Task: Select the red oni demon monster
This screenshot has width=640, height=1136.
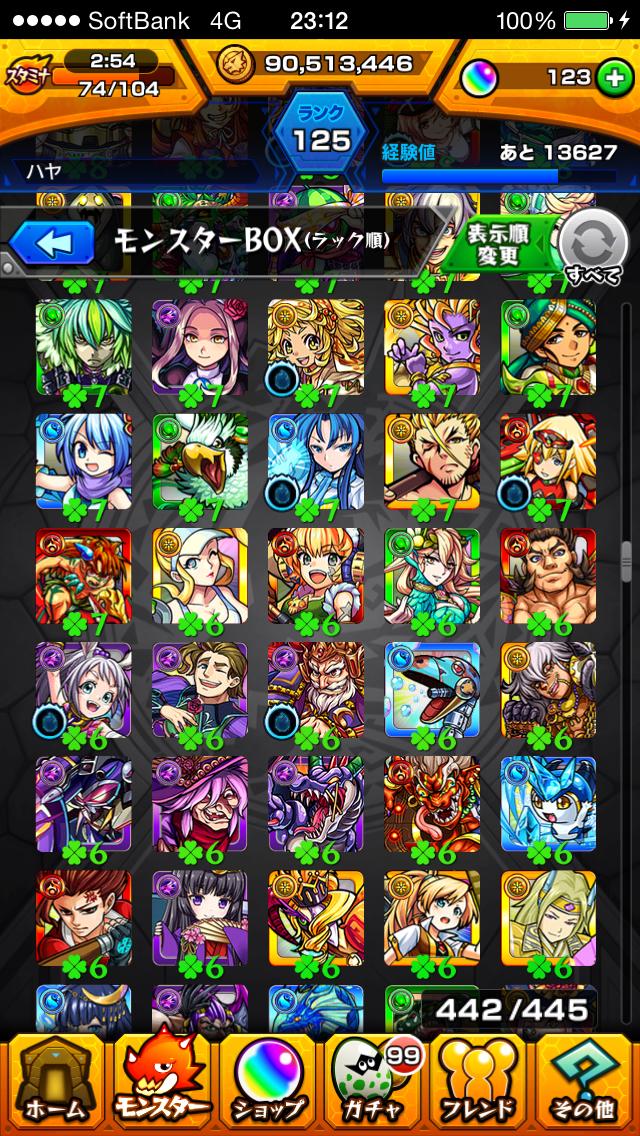Action: [432, 805]
